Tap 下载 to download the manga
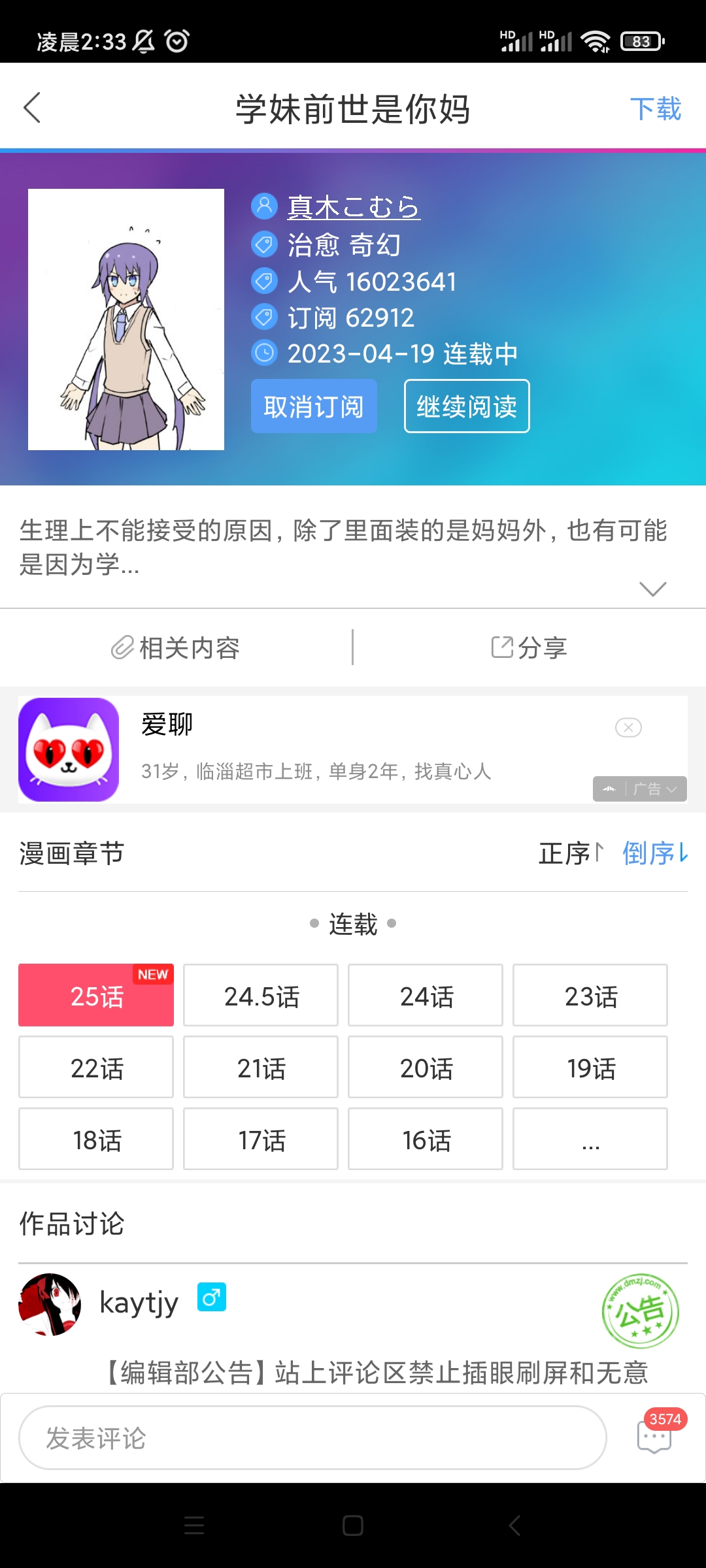Image resolution: width=706 pixels, height=1568 pixels. 655,109
